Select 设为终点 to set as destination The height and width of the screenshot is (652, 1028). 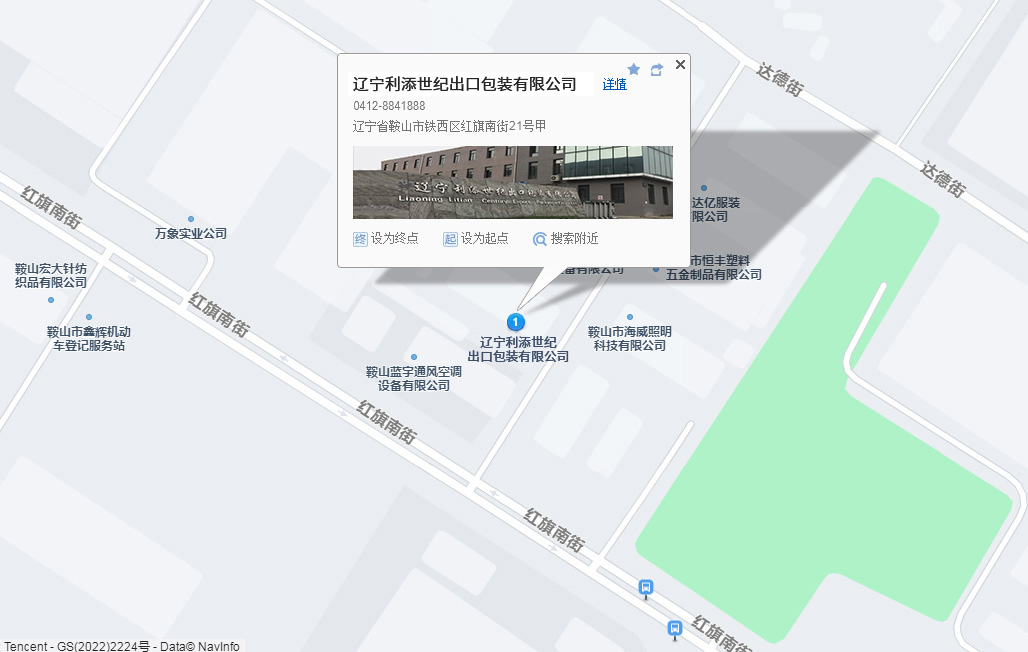click(x=386, y=239)
